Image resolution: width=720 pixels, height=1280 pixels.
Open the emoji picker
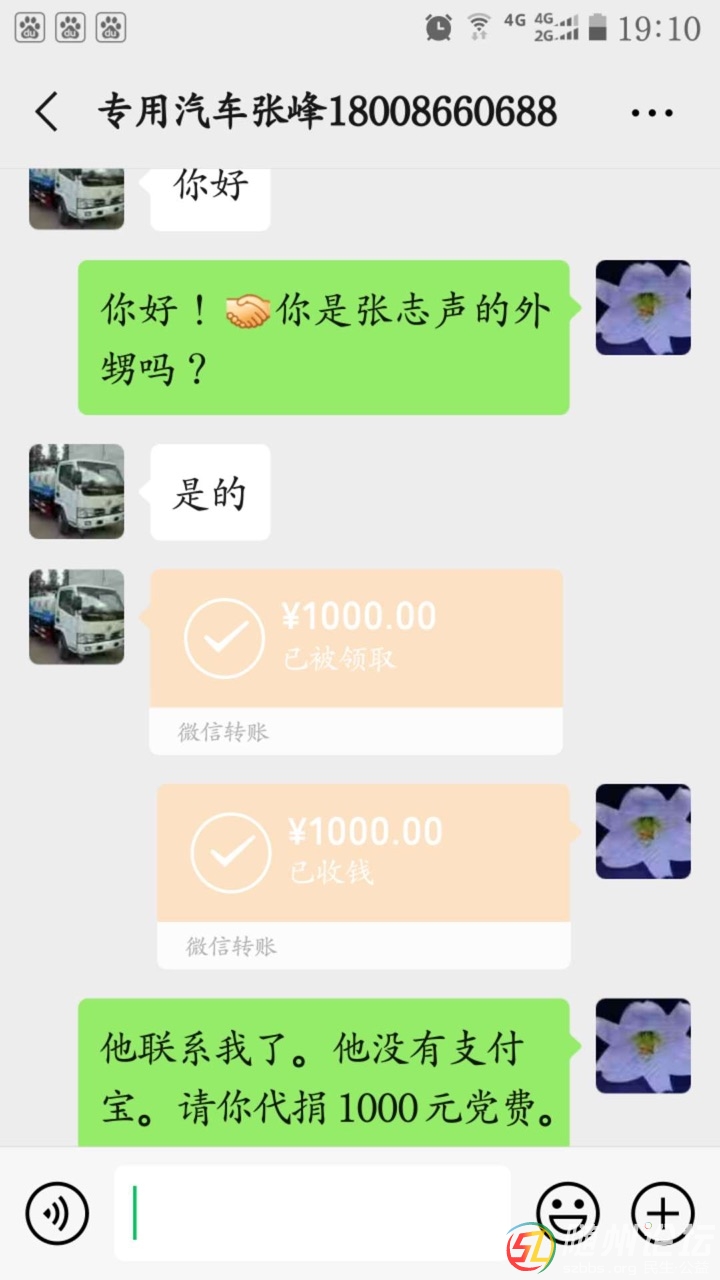tap(568, 1213)
